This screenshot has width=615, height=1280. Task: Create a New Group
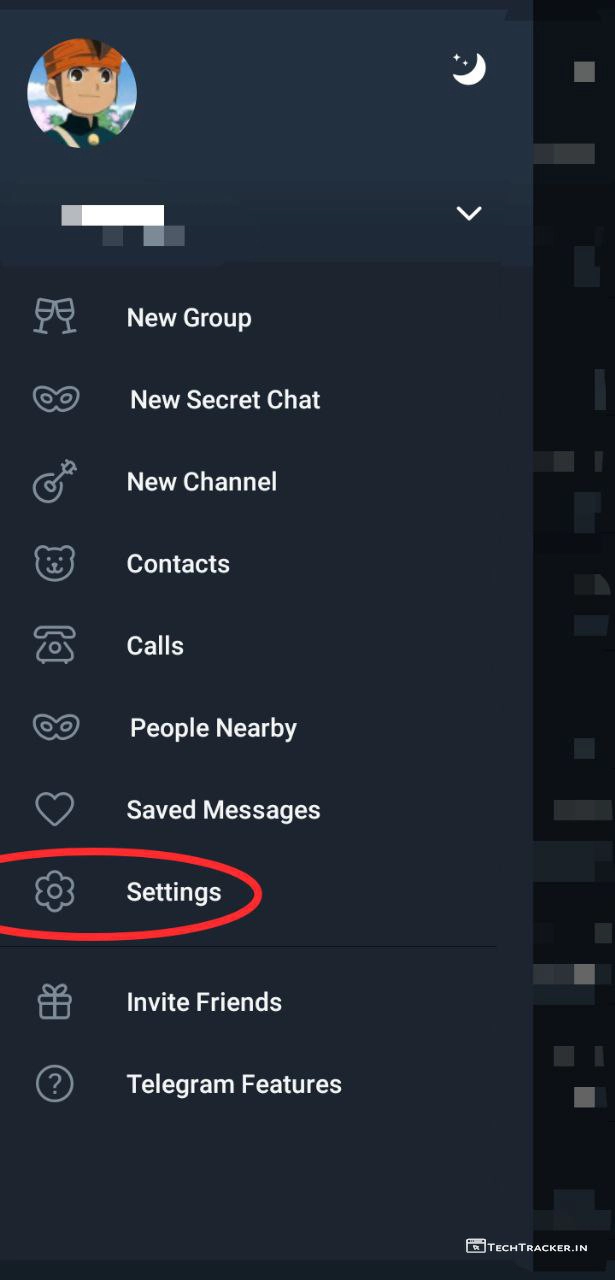188,318
